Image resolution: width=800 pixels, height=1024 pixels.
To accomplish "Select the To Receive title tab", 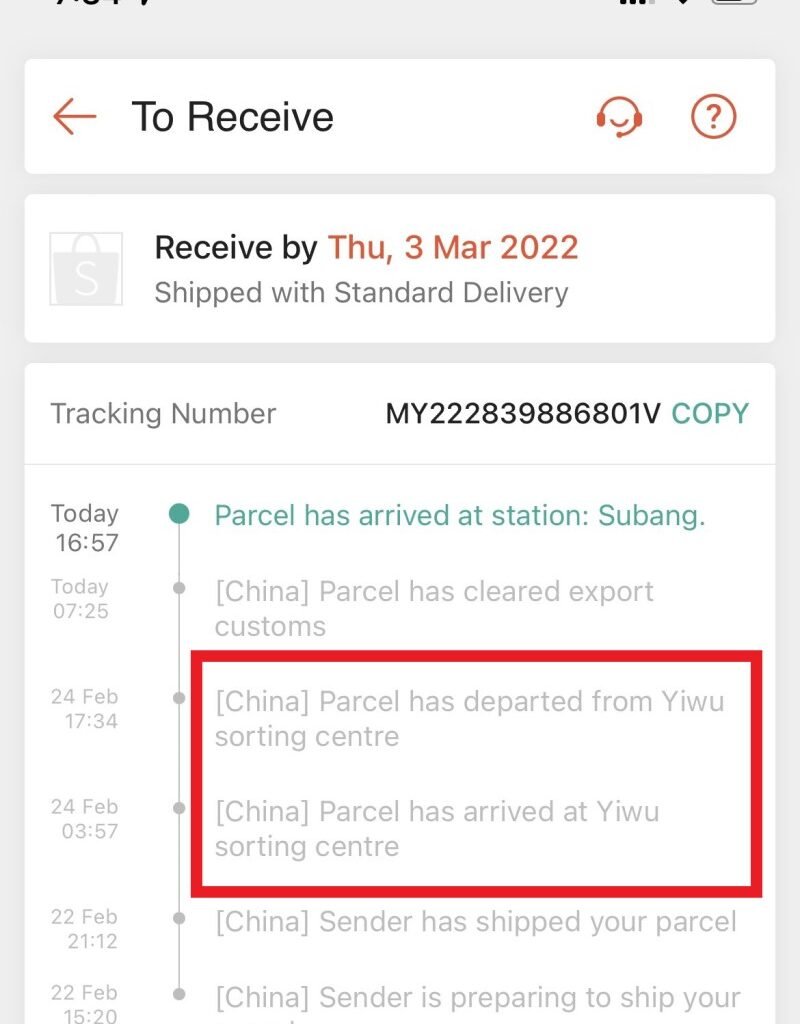I will point(232,117).
